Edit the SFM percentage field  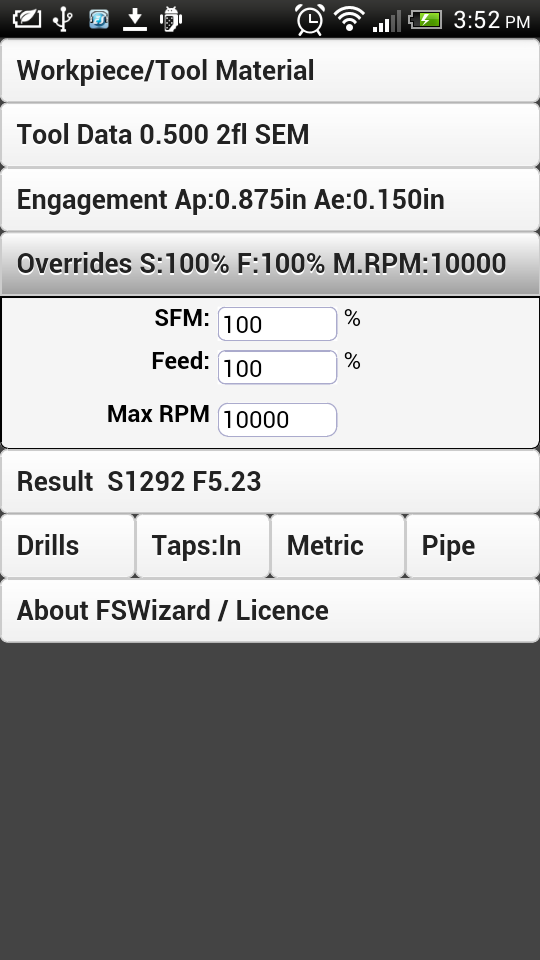tap(277, 324)
